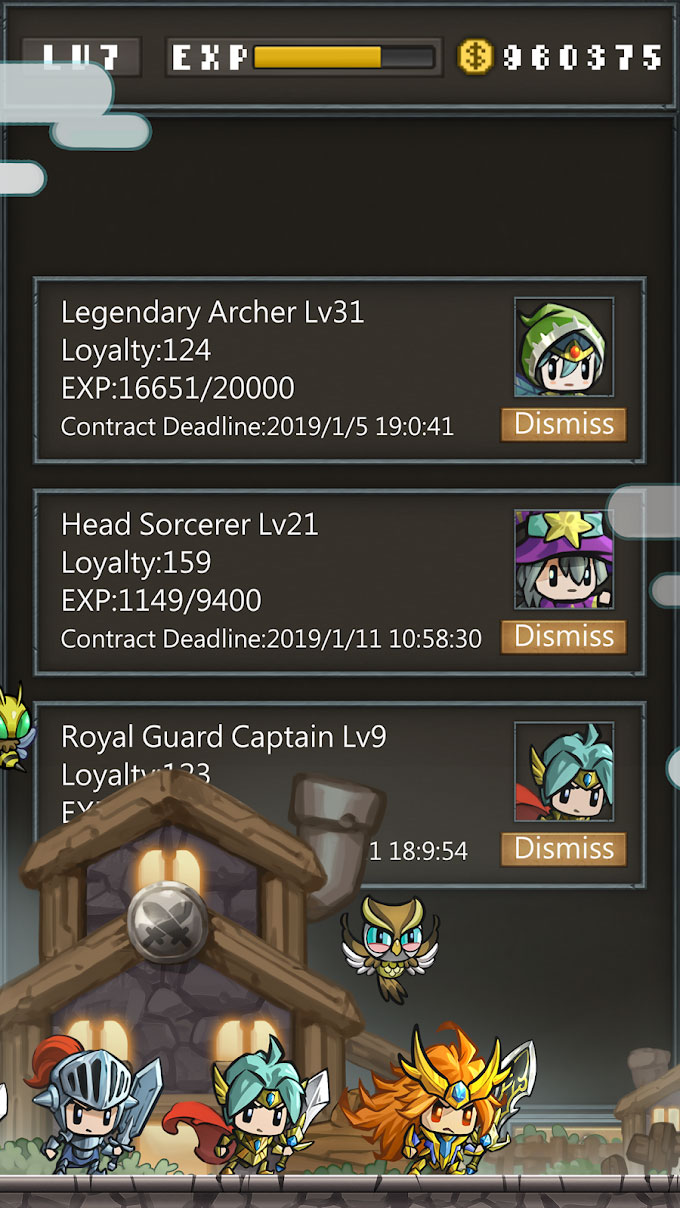Viewport: 680px width, 1208px height.
Task: Tap the Legendary Archer portrait
Action: pos(564,347)
